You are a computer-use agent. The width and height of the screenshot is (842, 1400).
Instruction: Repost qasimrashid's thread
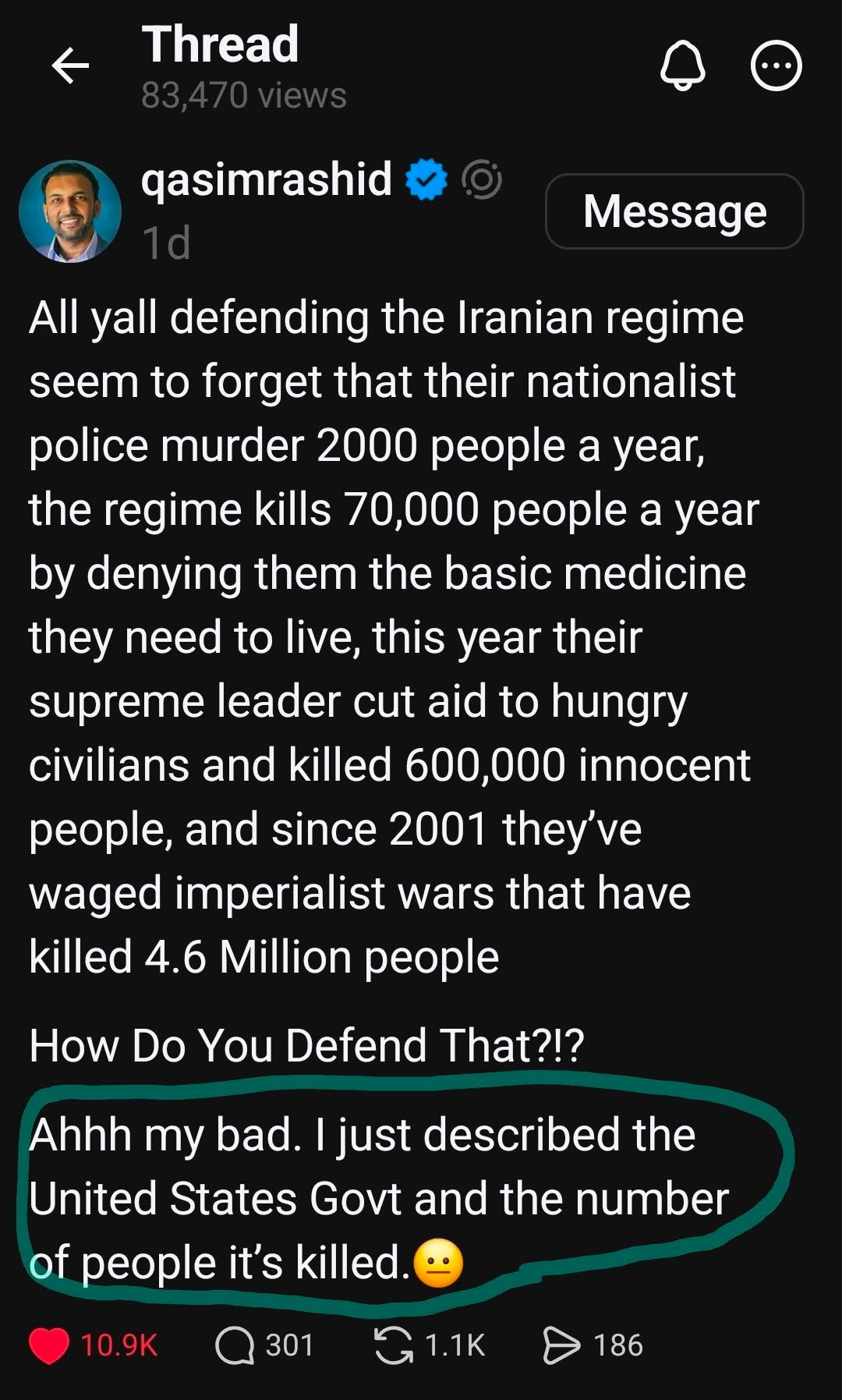394,1345
